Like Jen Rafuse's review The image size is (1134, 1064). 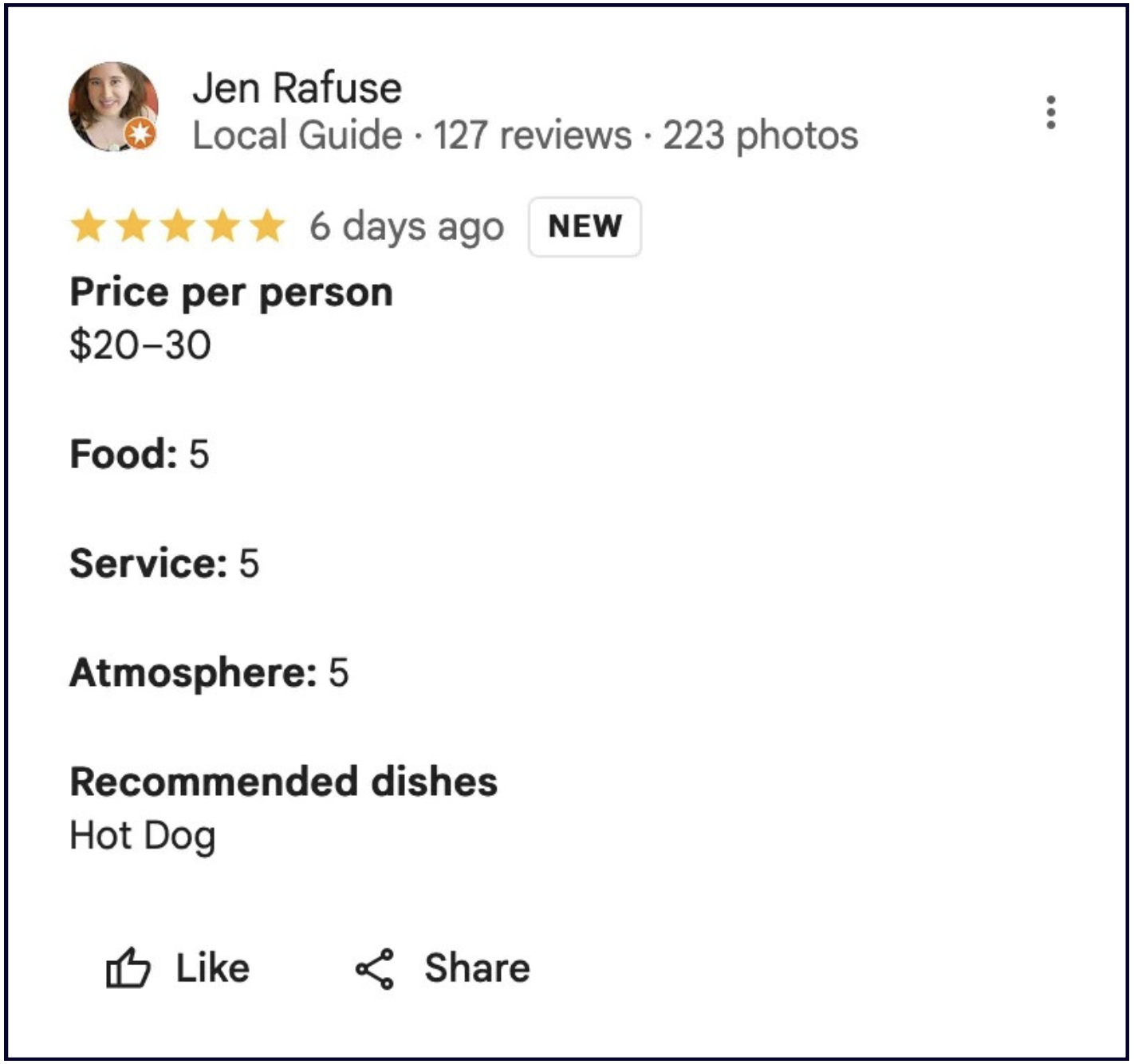point(179,968)
